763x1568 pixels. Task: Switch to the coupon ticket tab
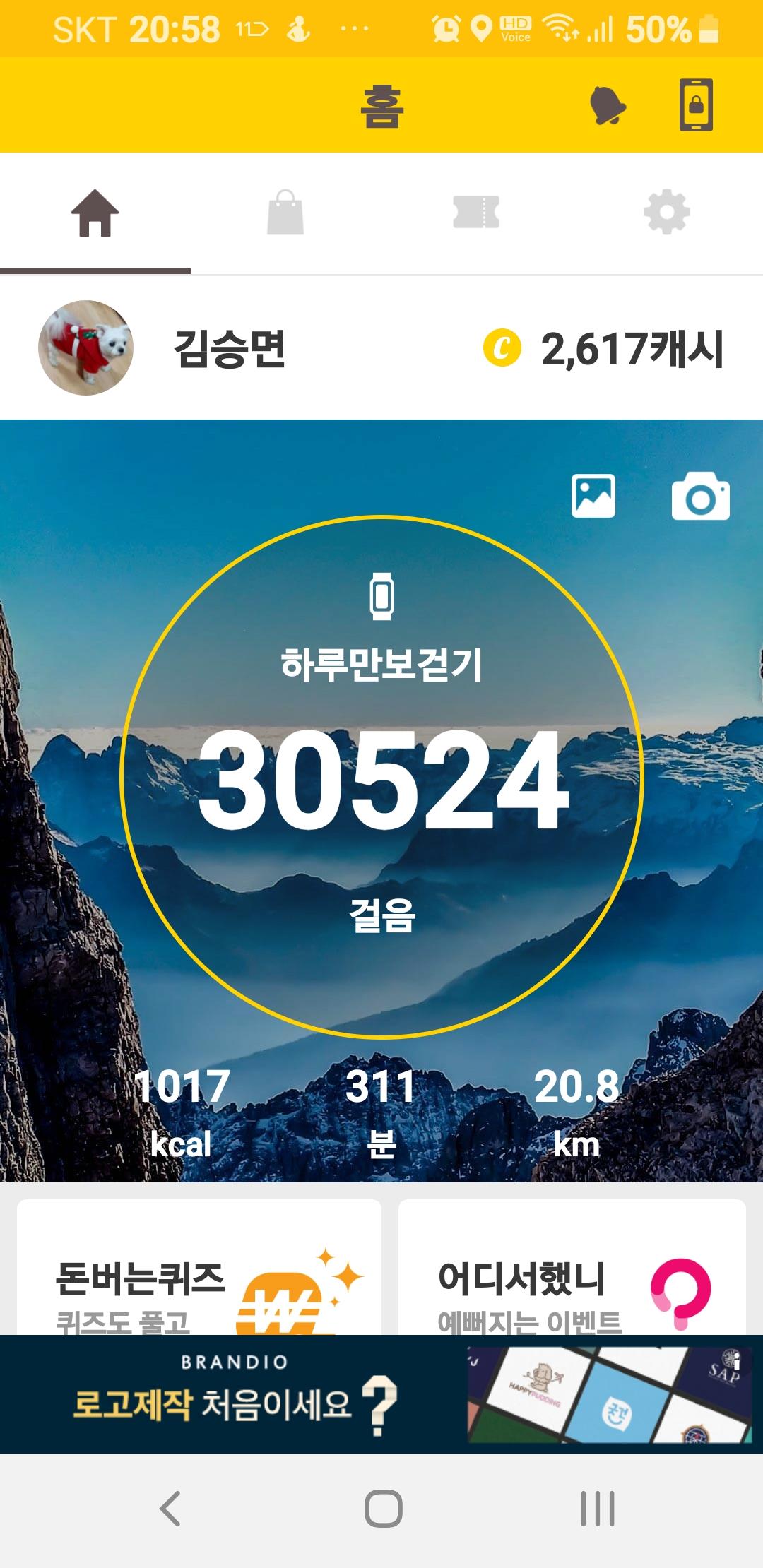(x=476, y=213)
